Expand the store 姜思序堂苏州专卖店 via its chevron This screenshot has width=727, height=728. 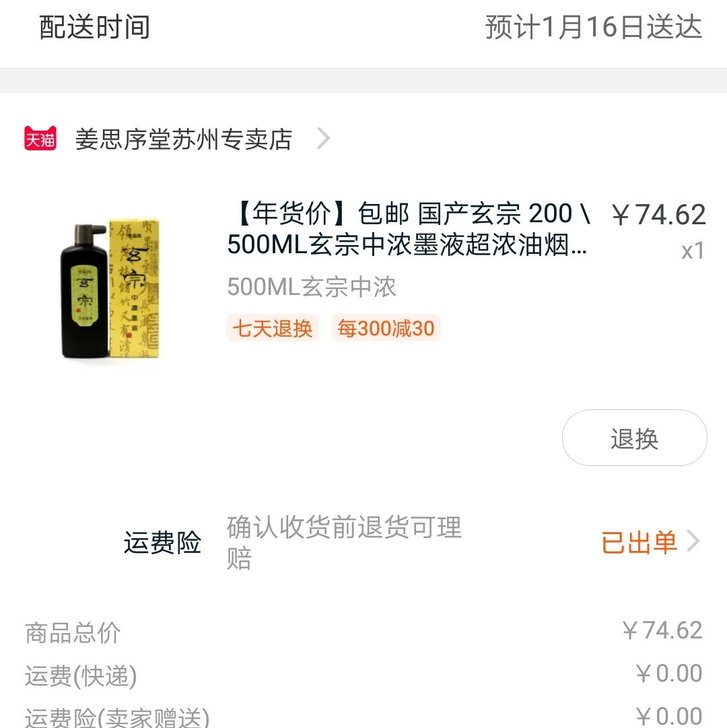[322, 140]
